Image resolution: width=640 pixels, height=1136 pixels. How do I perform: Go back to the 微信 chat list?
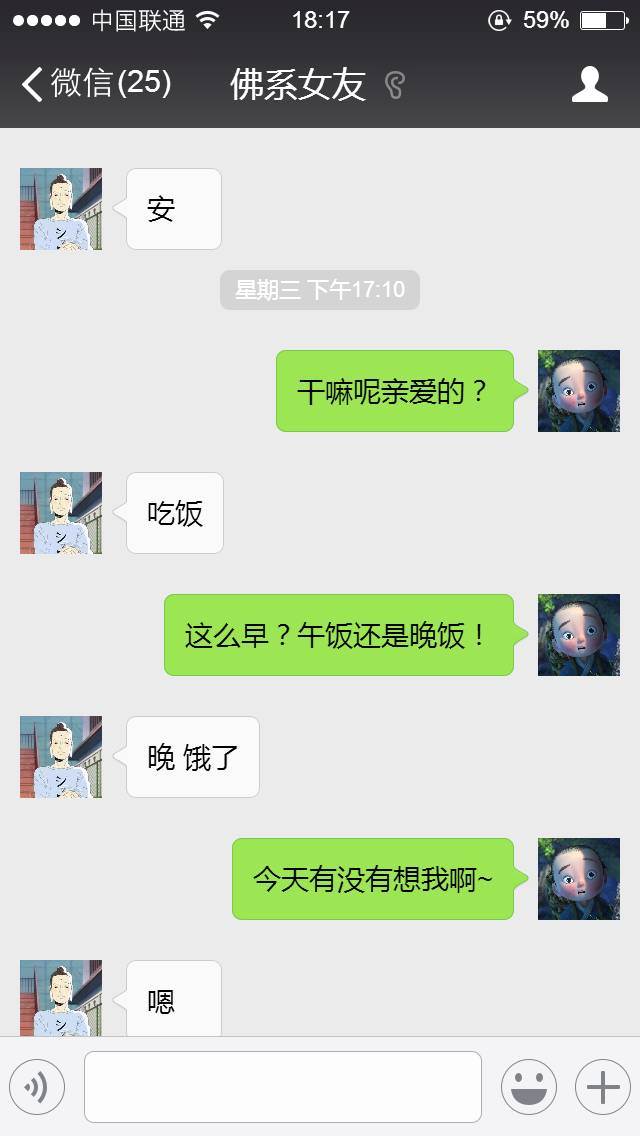click(x=95, y=83)
